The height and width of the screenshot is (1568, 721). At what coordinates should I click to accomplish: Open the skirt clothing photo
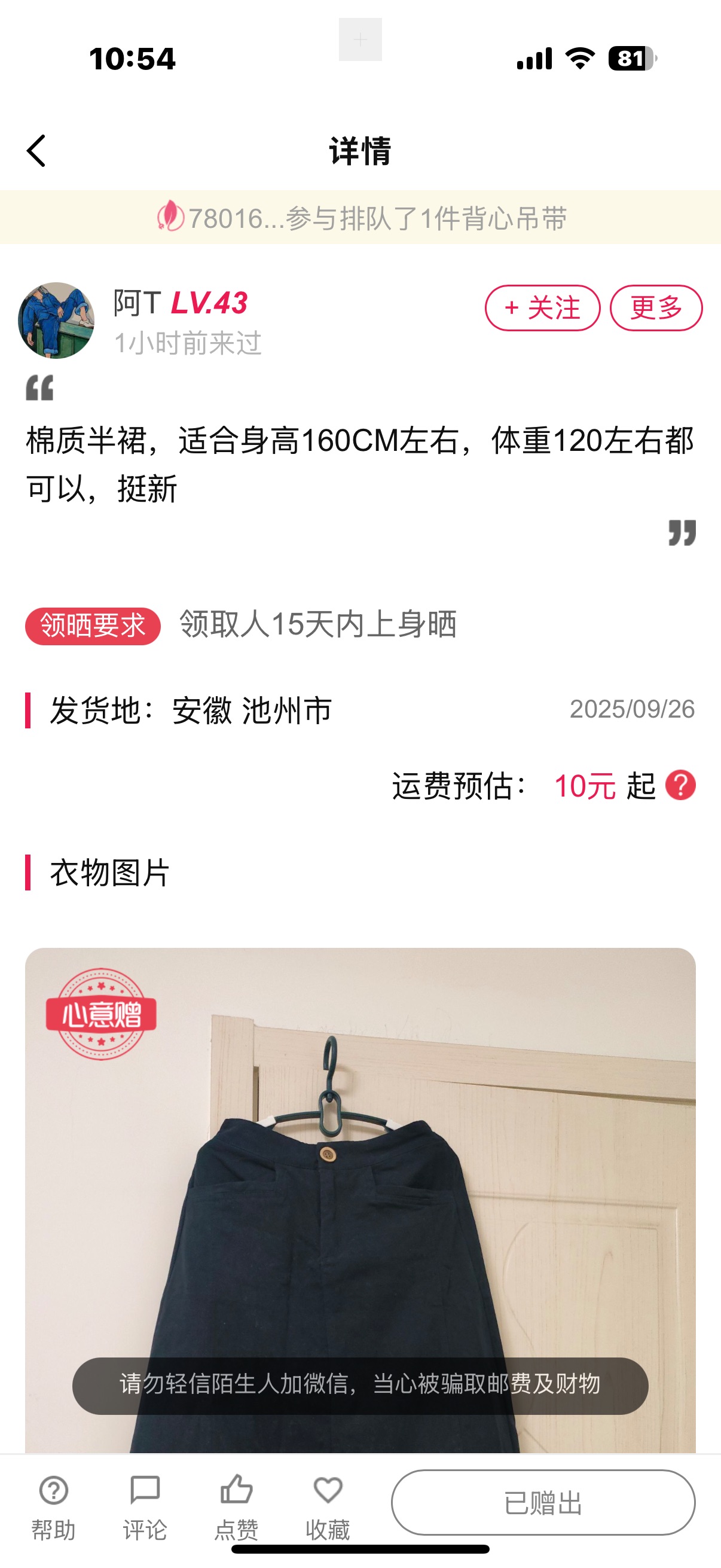pyautogui.click(x=360, y=1218)
